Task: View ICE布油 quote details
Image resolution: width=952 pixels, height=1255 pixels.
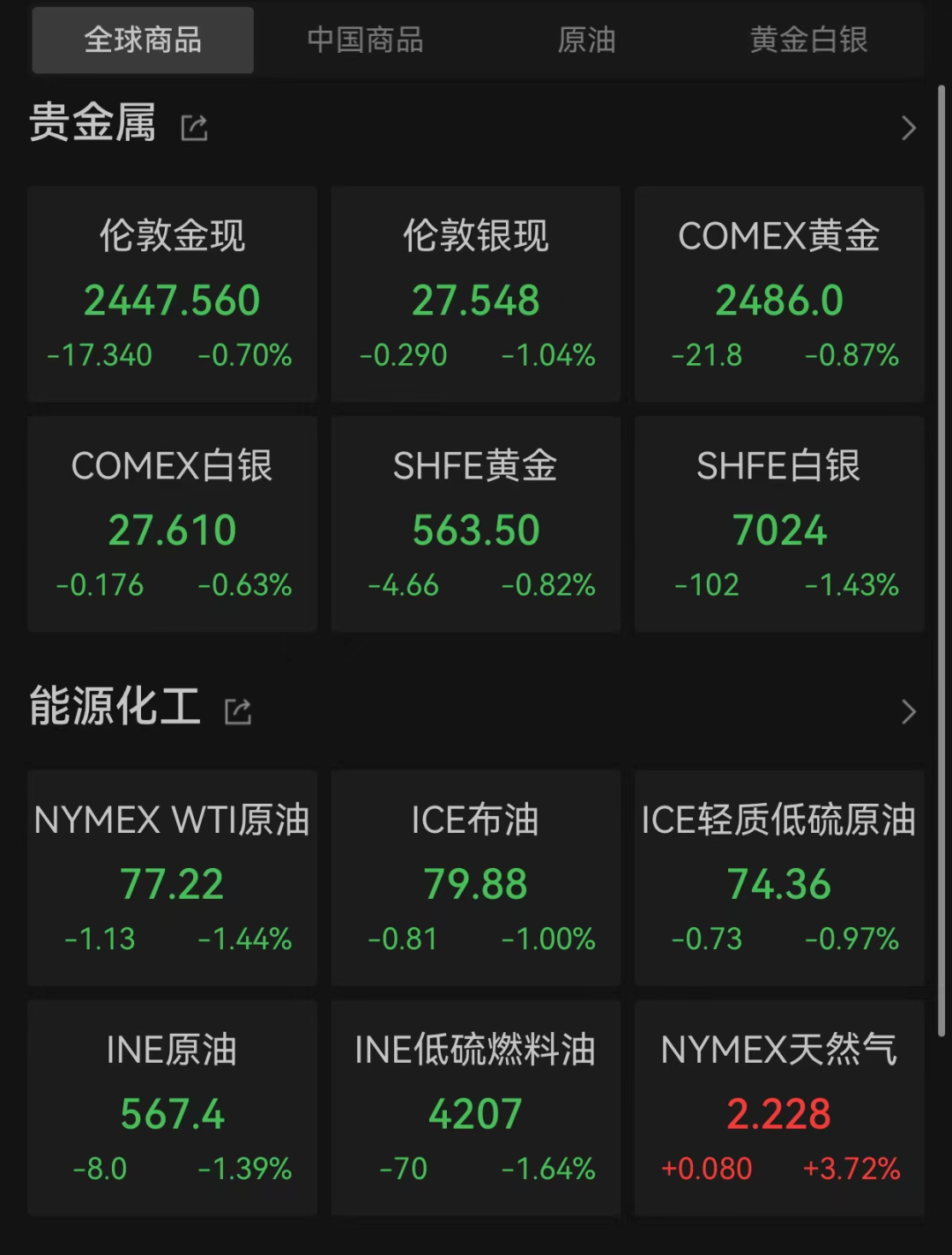Action: 476,878
